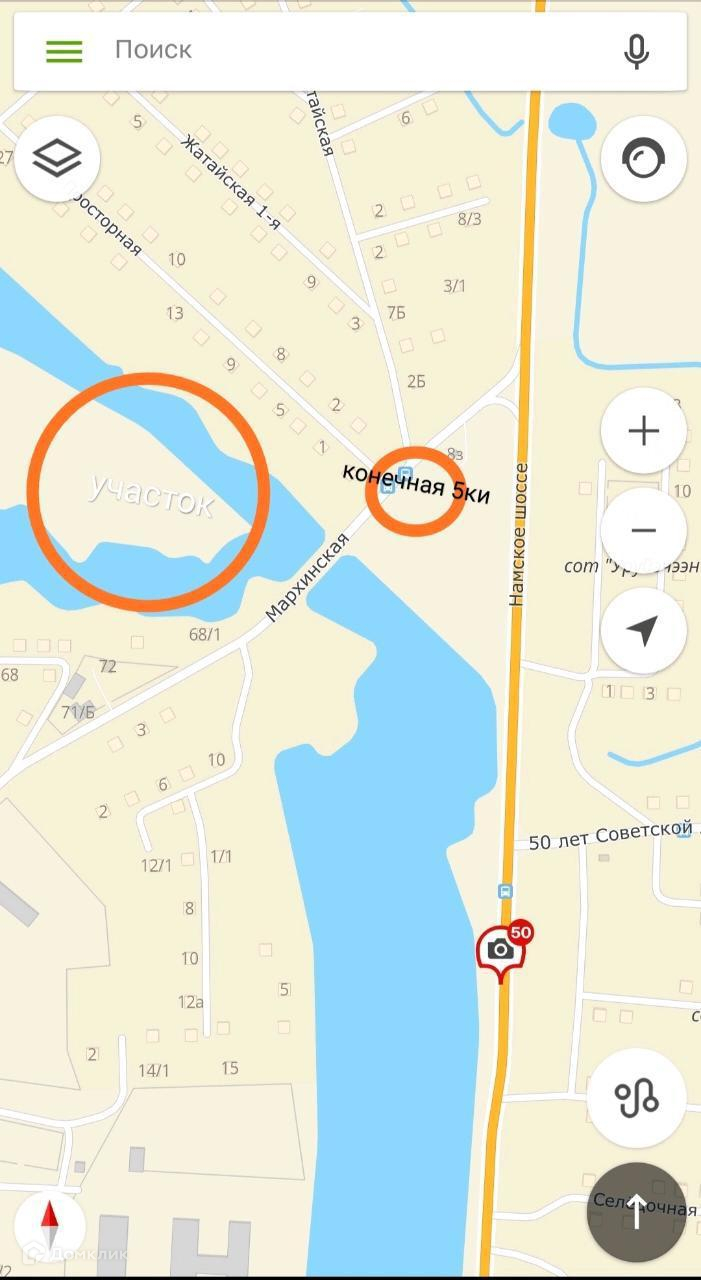Zoom in on the map

click(643, 431)
